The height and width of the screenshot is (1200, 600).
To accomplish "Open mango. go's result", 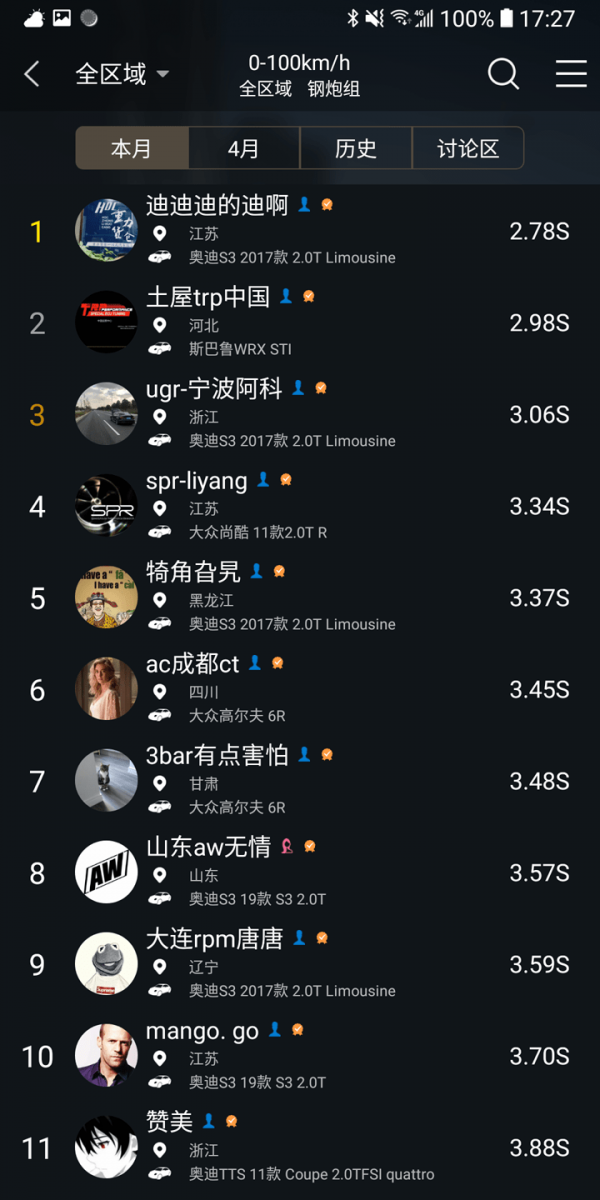I will point(300,1056).
